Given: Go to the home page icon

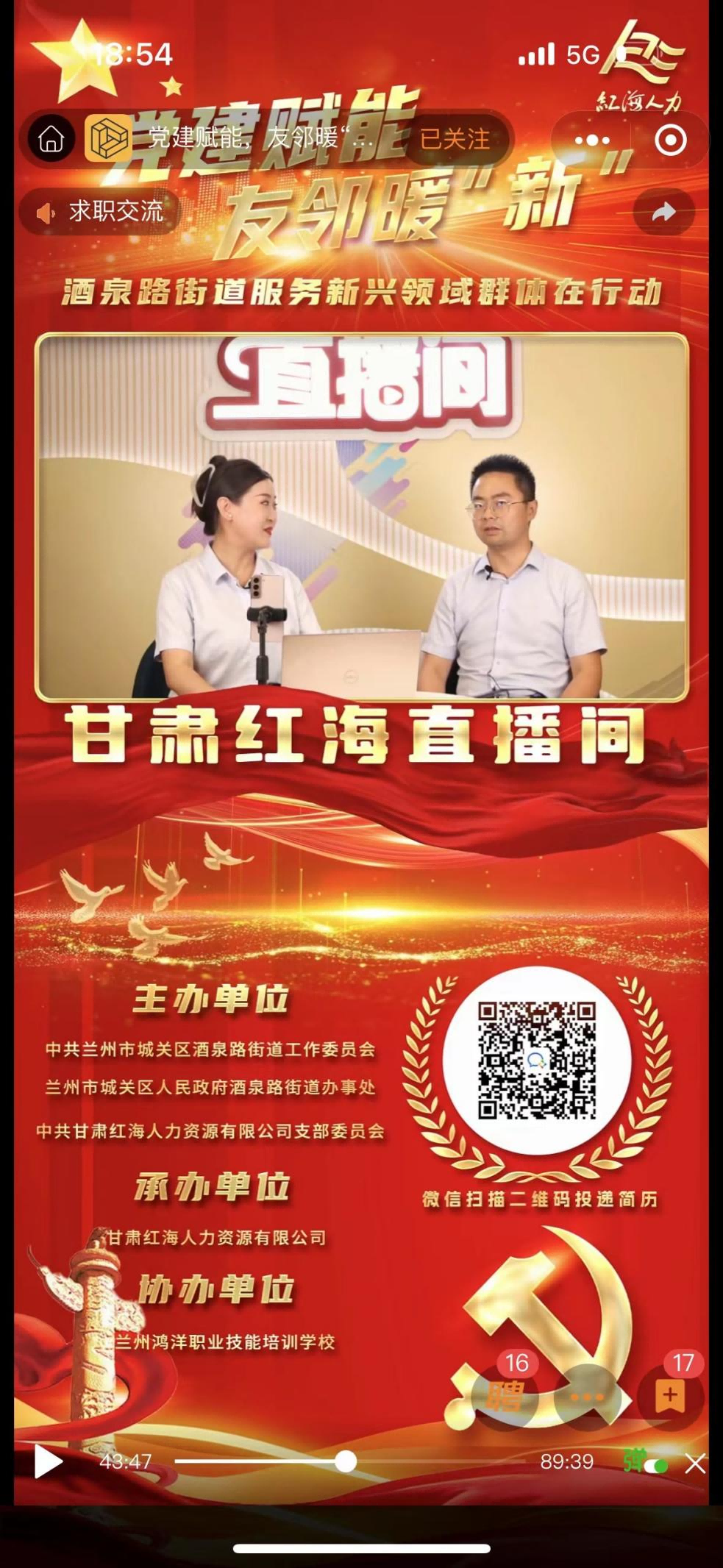Looking at the screenshot, I should 51,138.
